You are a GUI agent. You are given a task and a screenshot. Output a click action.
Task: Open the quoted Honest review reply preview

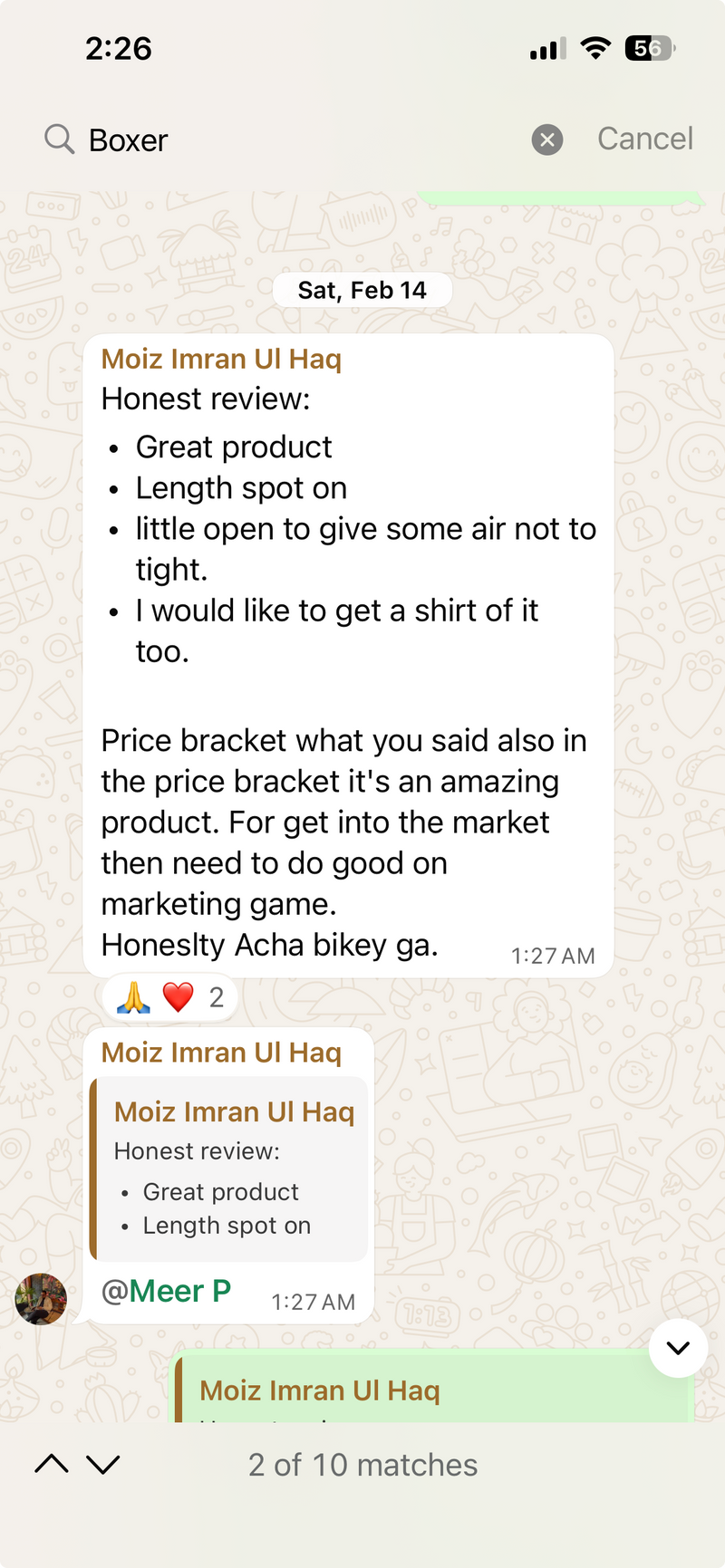(229, 1169)
